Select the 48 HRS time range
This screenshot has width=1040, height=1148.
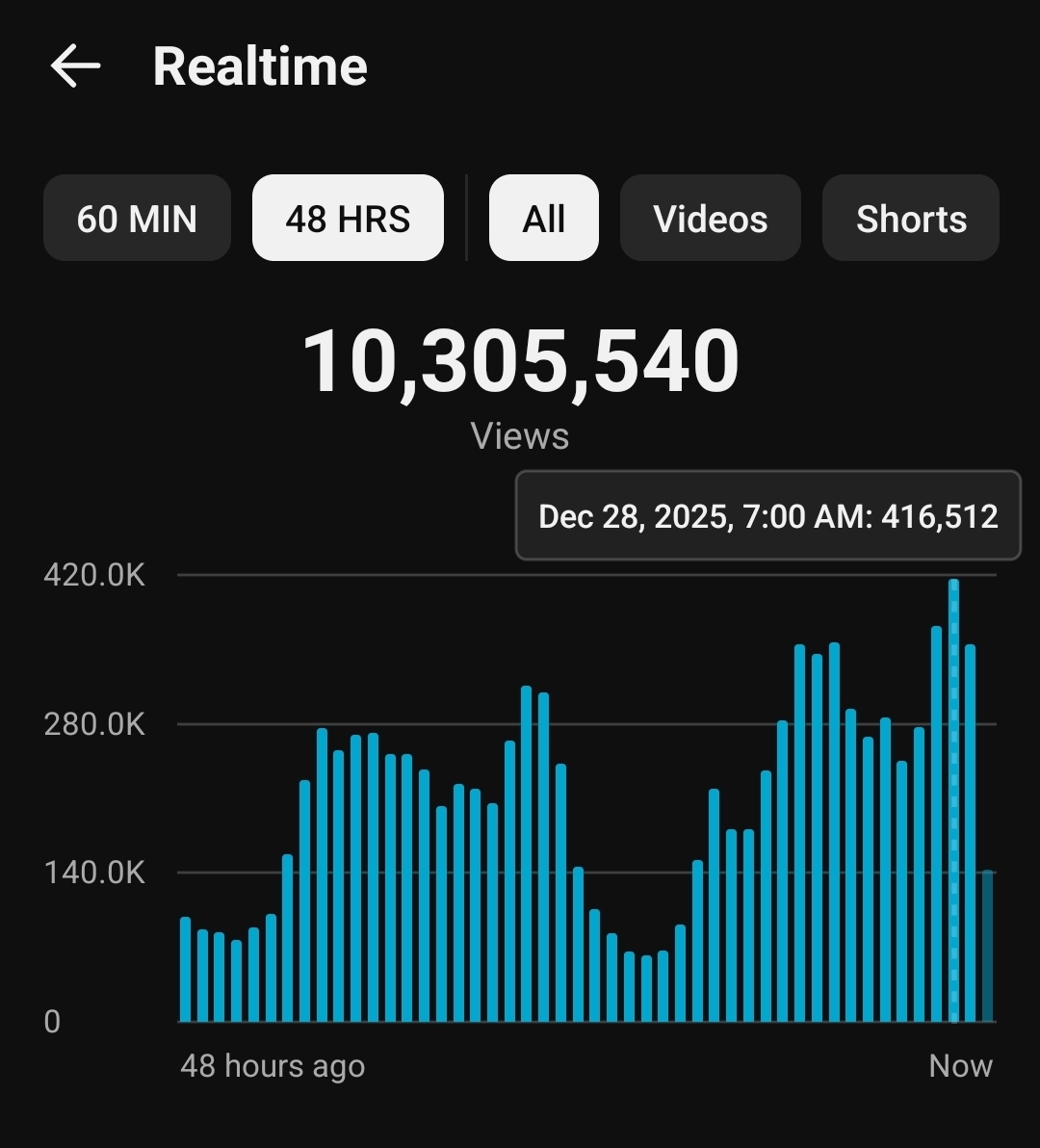348,219
